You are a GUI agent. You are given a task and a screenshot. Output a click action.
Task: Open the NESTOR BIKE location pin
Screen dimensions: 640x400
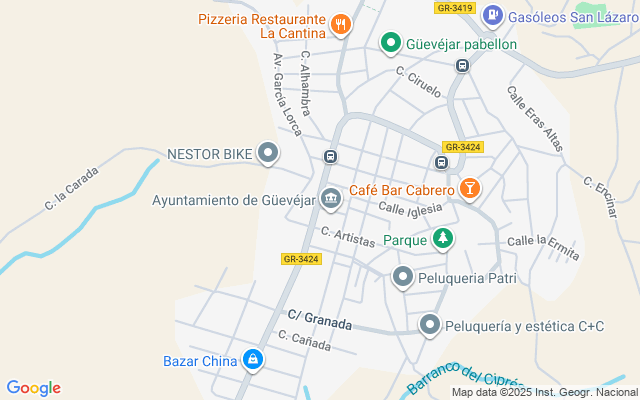[x=267, y=154]
